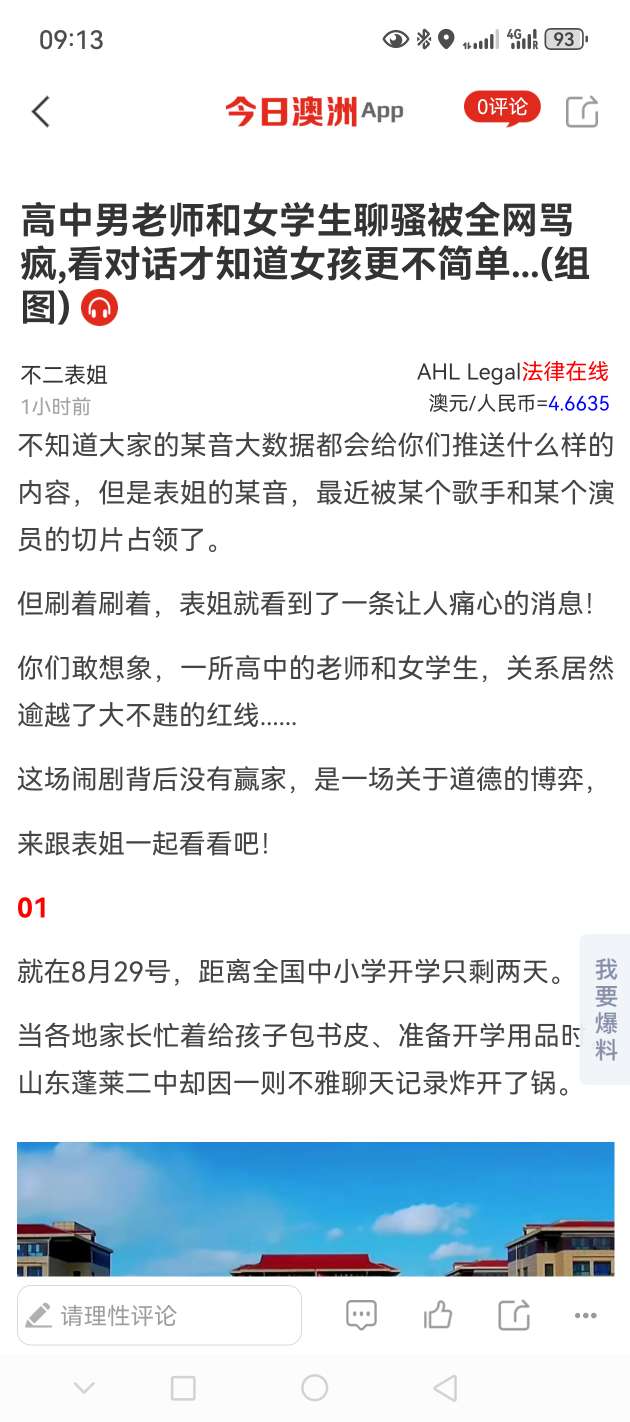View comments via the bottom speech-bubble icon

point(361,1315)
